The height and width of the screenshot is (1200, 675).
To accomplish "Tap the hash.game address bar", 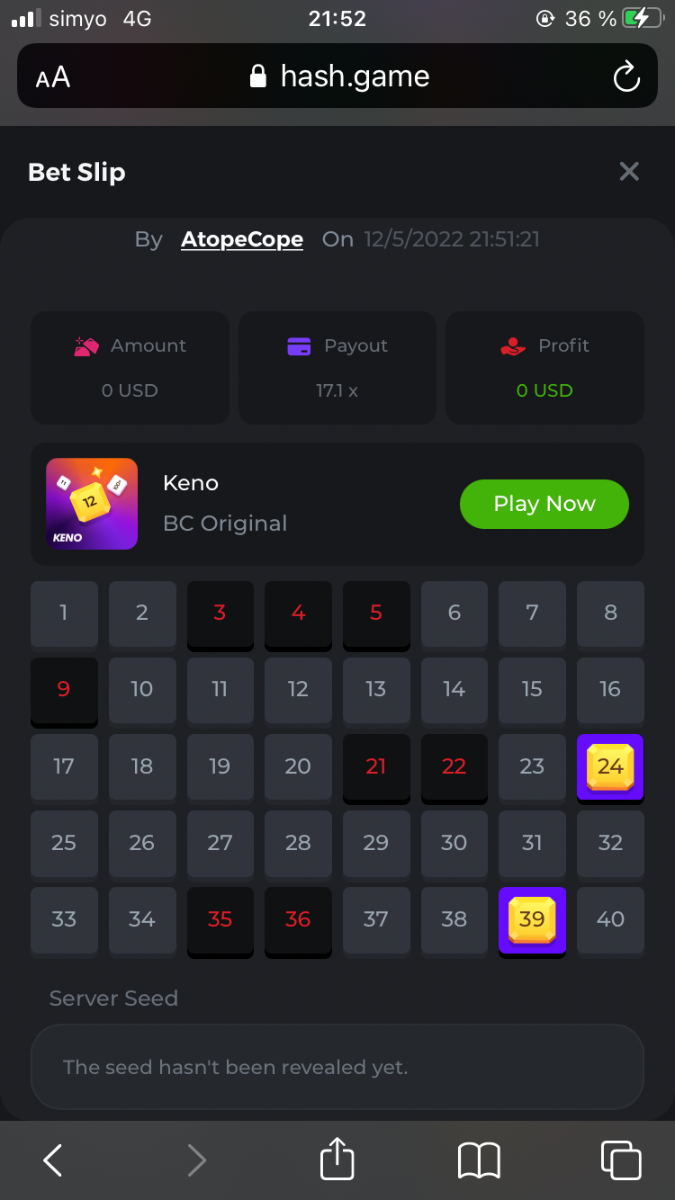I will point(340,76).
